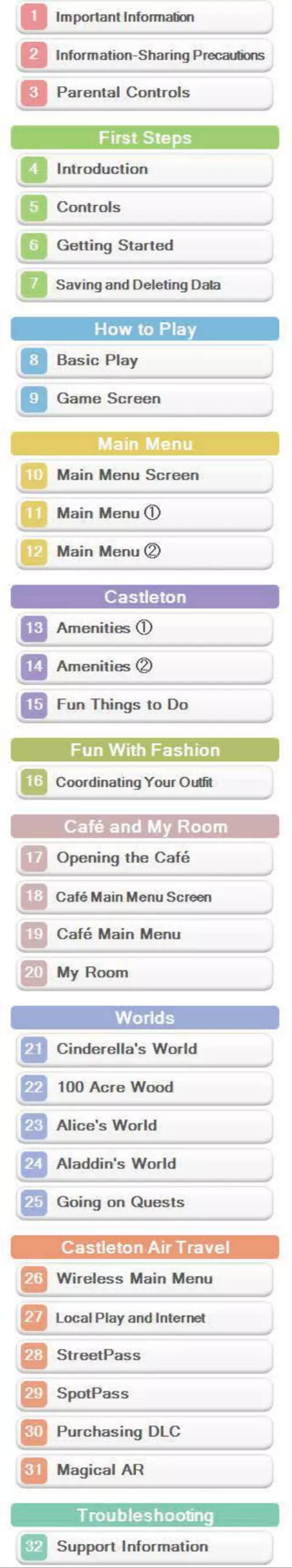The height and width of the screenshot is (1568, 292).
Task: Go to Magical AR
Action: click(145, 1470)
